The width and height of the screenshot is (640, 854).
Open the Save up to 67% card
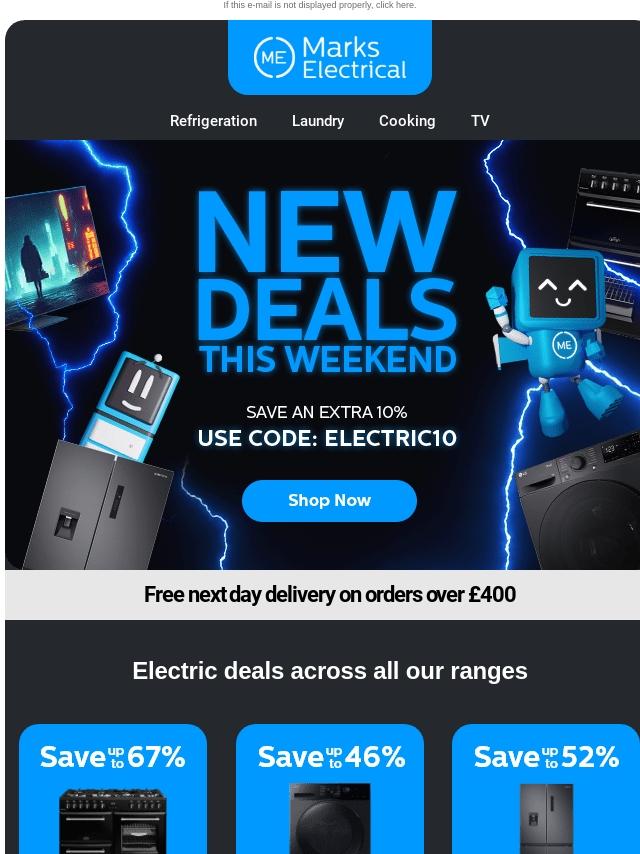click(113, 789)
